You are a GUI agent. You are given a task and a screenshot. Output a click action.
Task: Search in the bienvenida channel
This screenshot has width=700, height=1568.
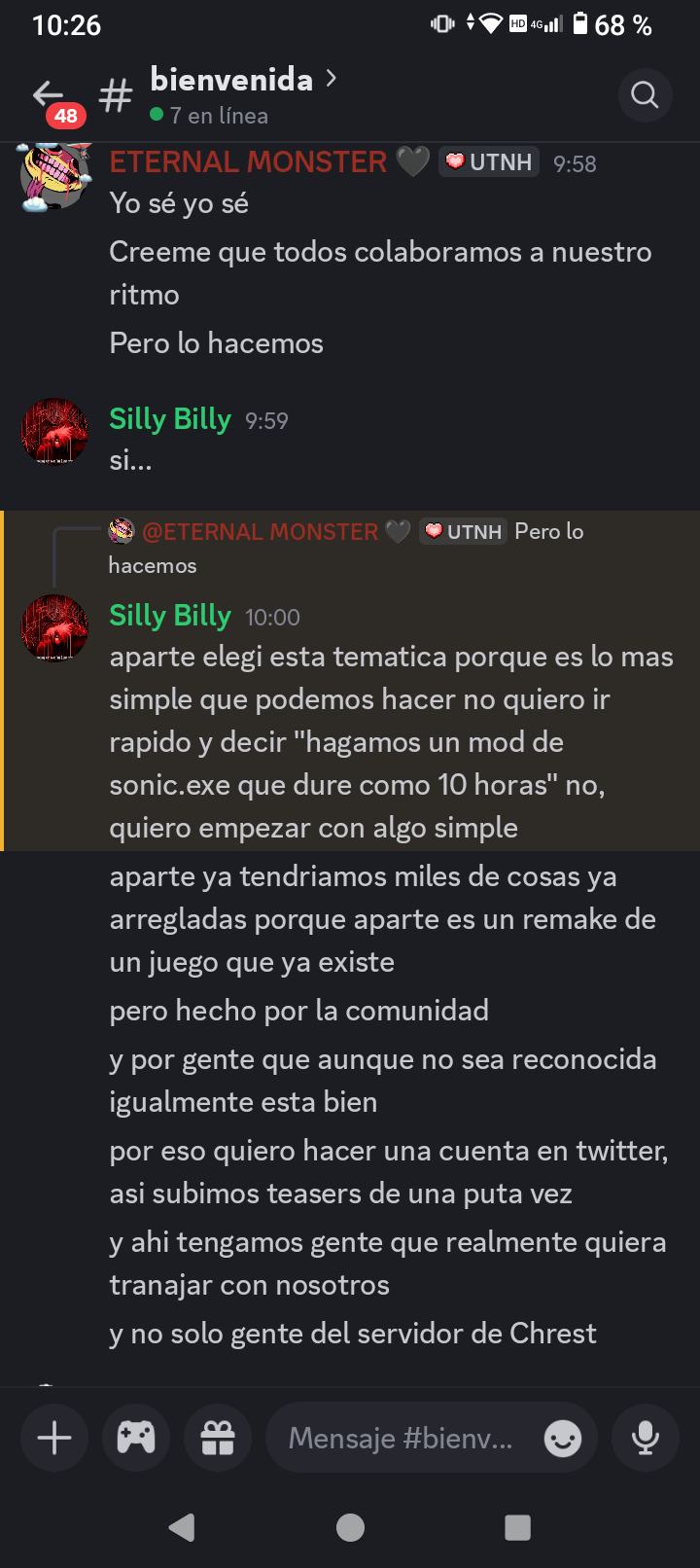point(645,95)
